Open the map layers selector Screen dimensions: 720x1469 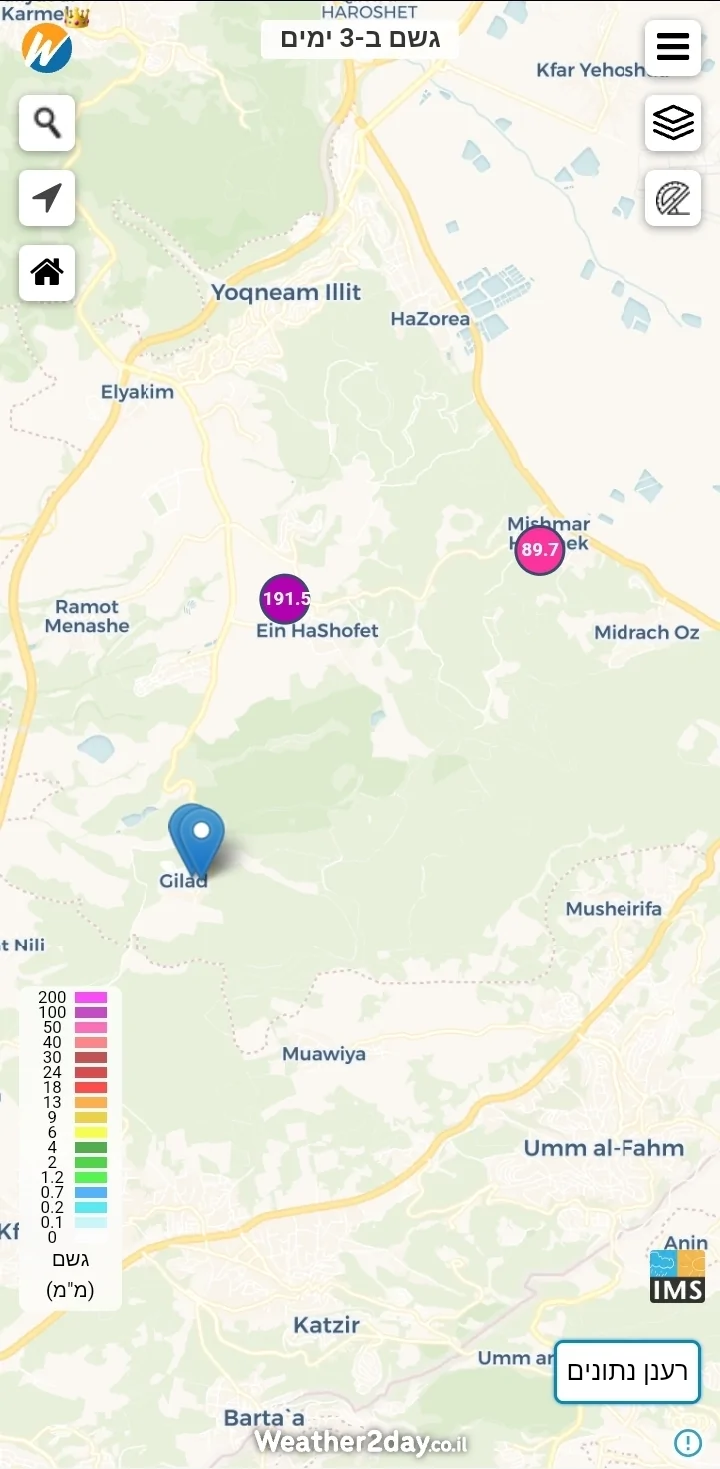(672, 123)
